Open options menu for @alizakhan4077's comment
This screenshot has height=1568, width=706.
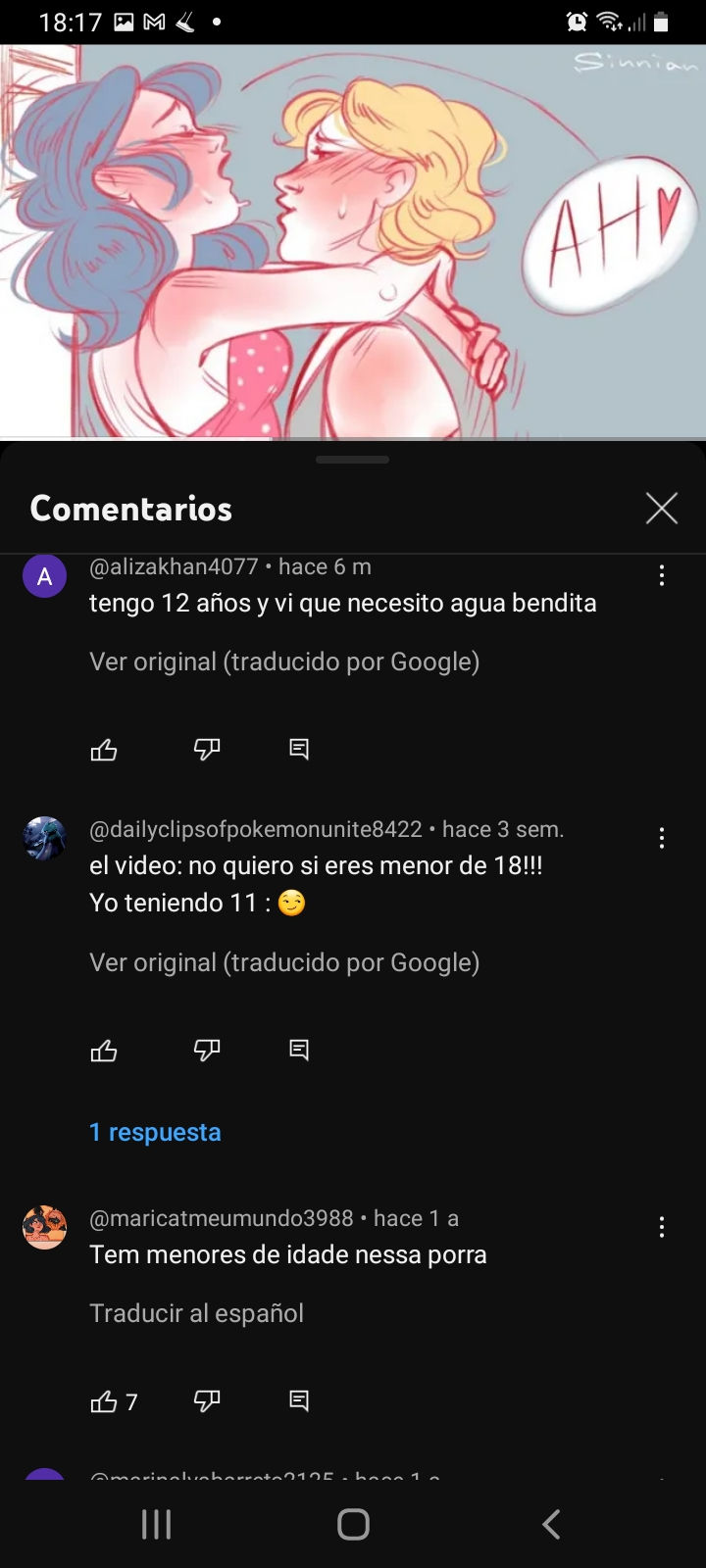(x=662, y=575)
